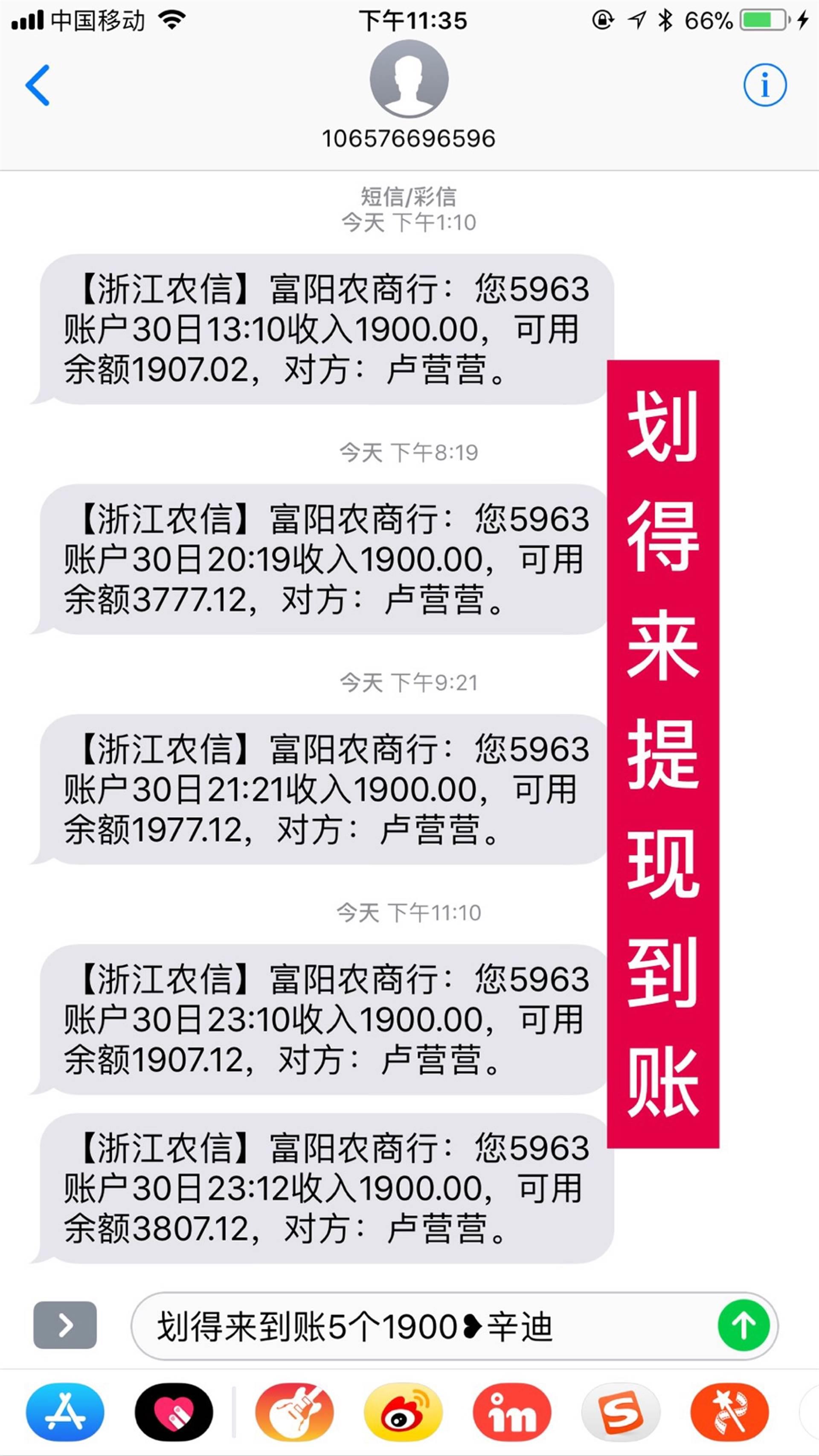This screenshot has height=1456, width=819.
Task: Open the red 'in' app
Action: pos(511,1412)
